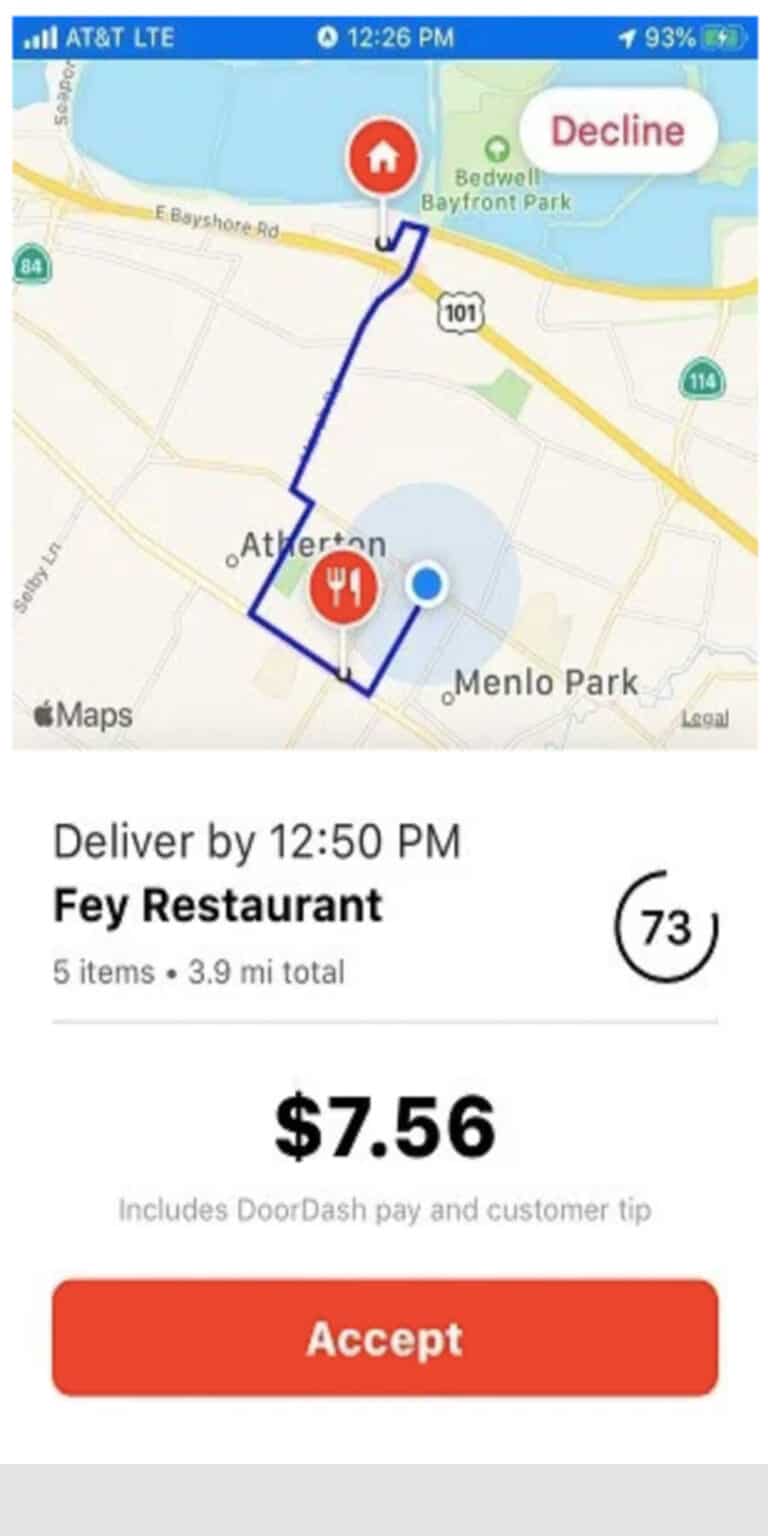Expand the Fey Restaurant order details
Screen dimensions: 768x1536
point(216,906)
